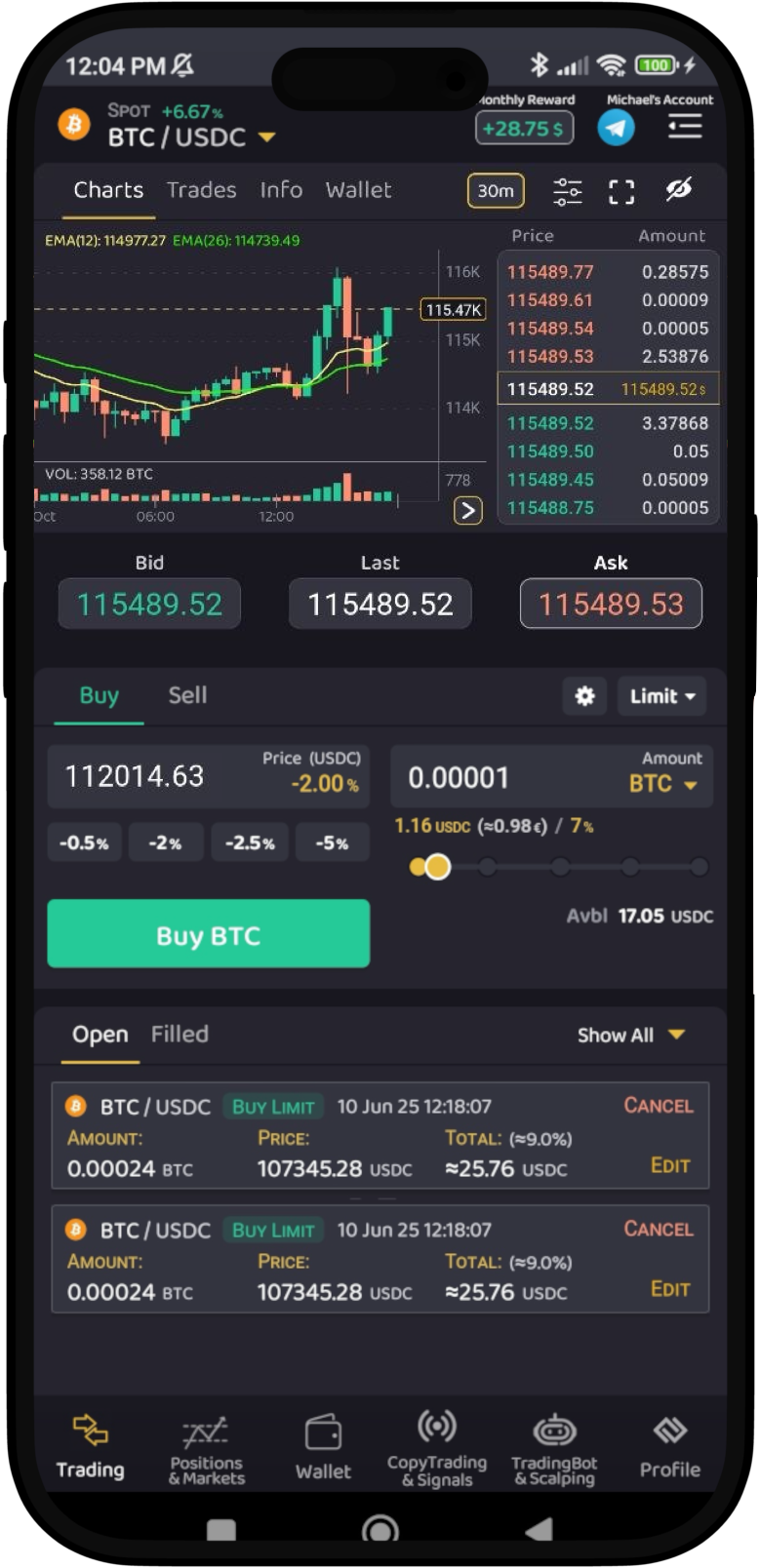Open Telegram support icon near Michael's Account

click(x=616, y=127)
